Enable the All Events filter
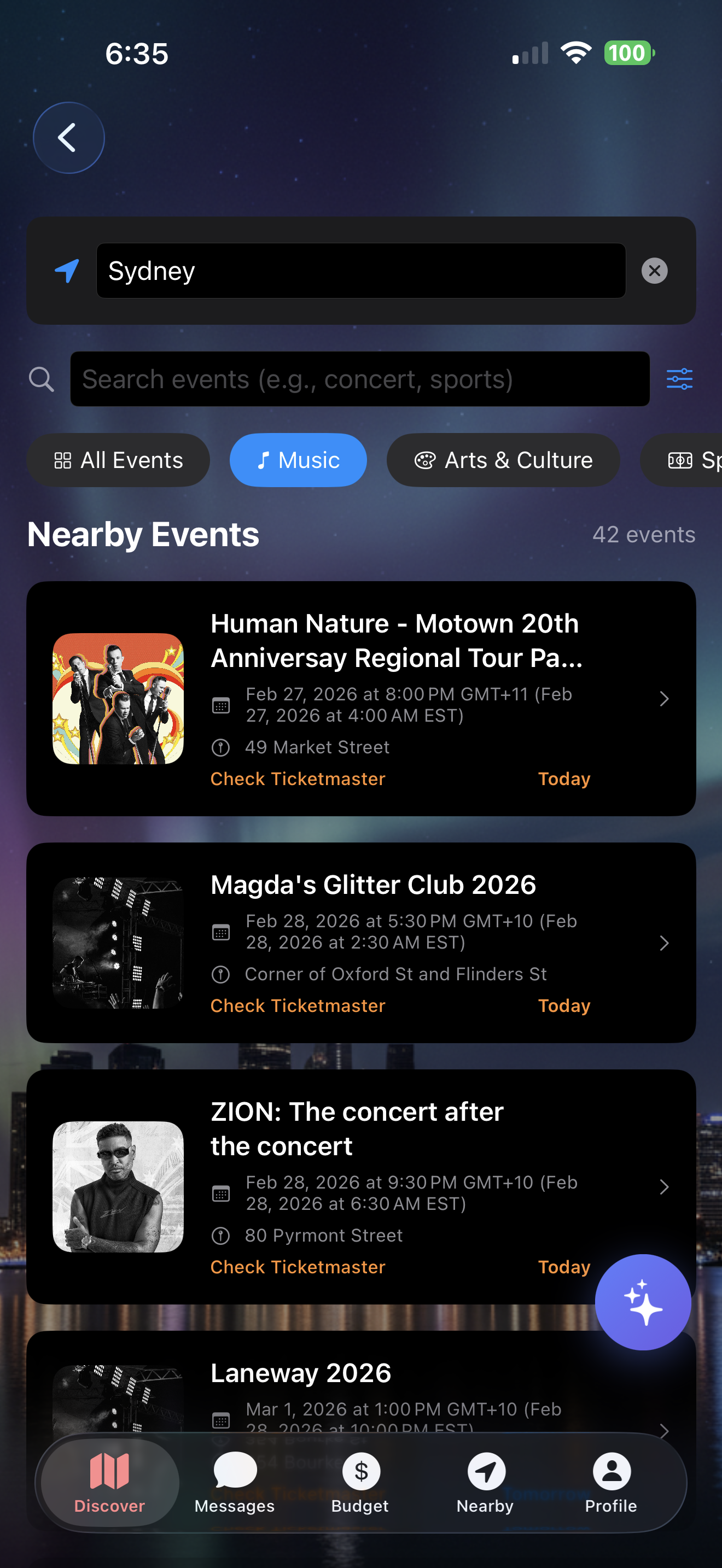 118,460
